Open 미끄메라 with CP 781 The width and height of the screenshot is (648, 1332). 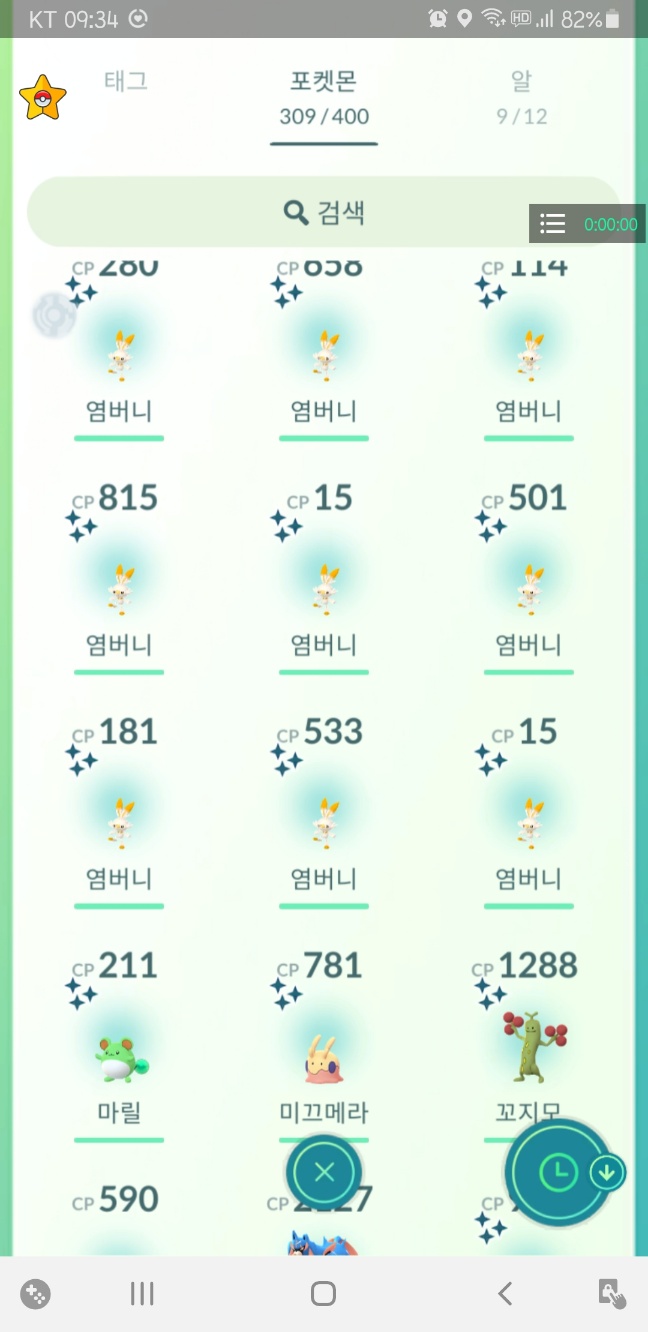(324, 1056)
